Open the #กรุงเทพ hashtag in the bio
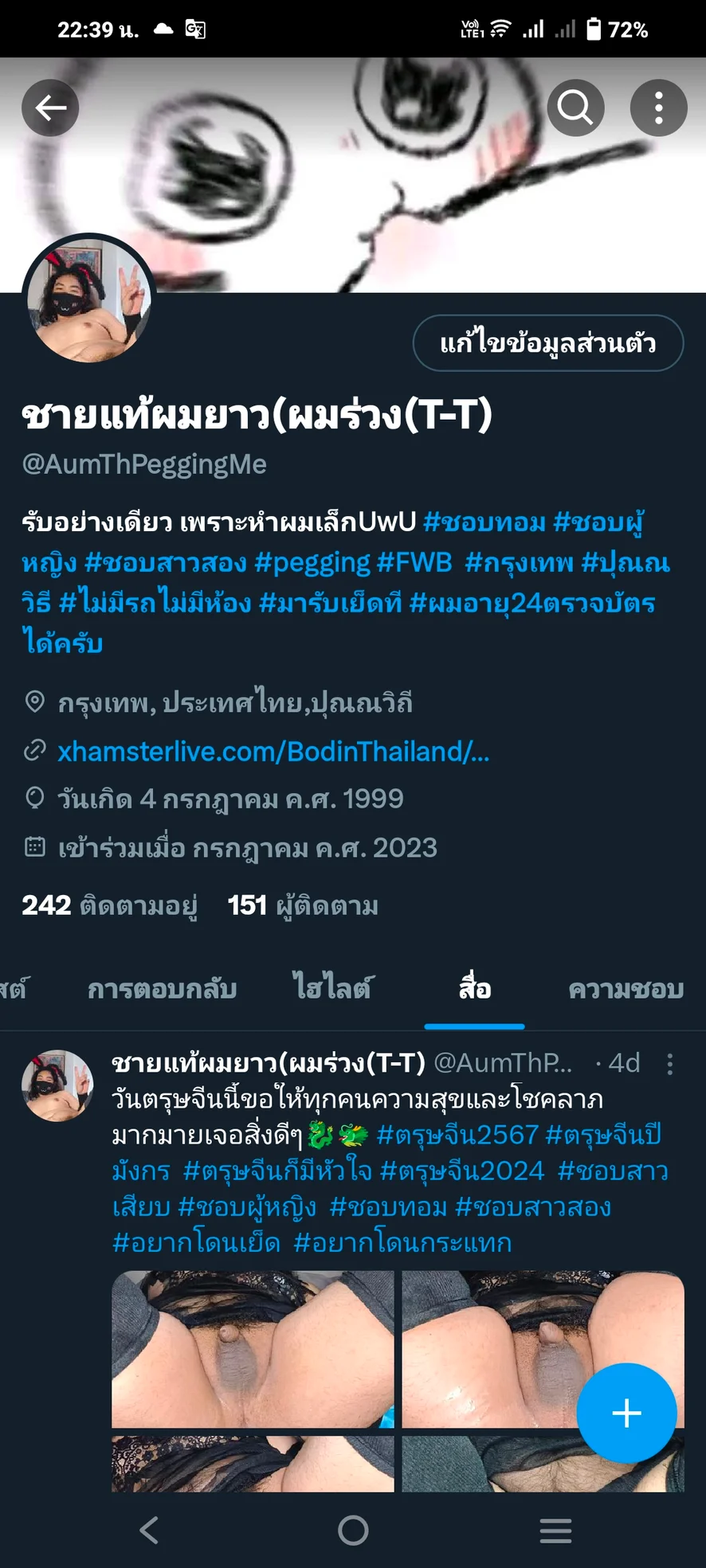 point(519,562)
